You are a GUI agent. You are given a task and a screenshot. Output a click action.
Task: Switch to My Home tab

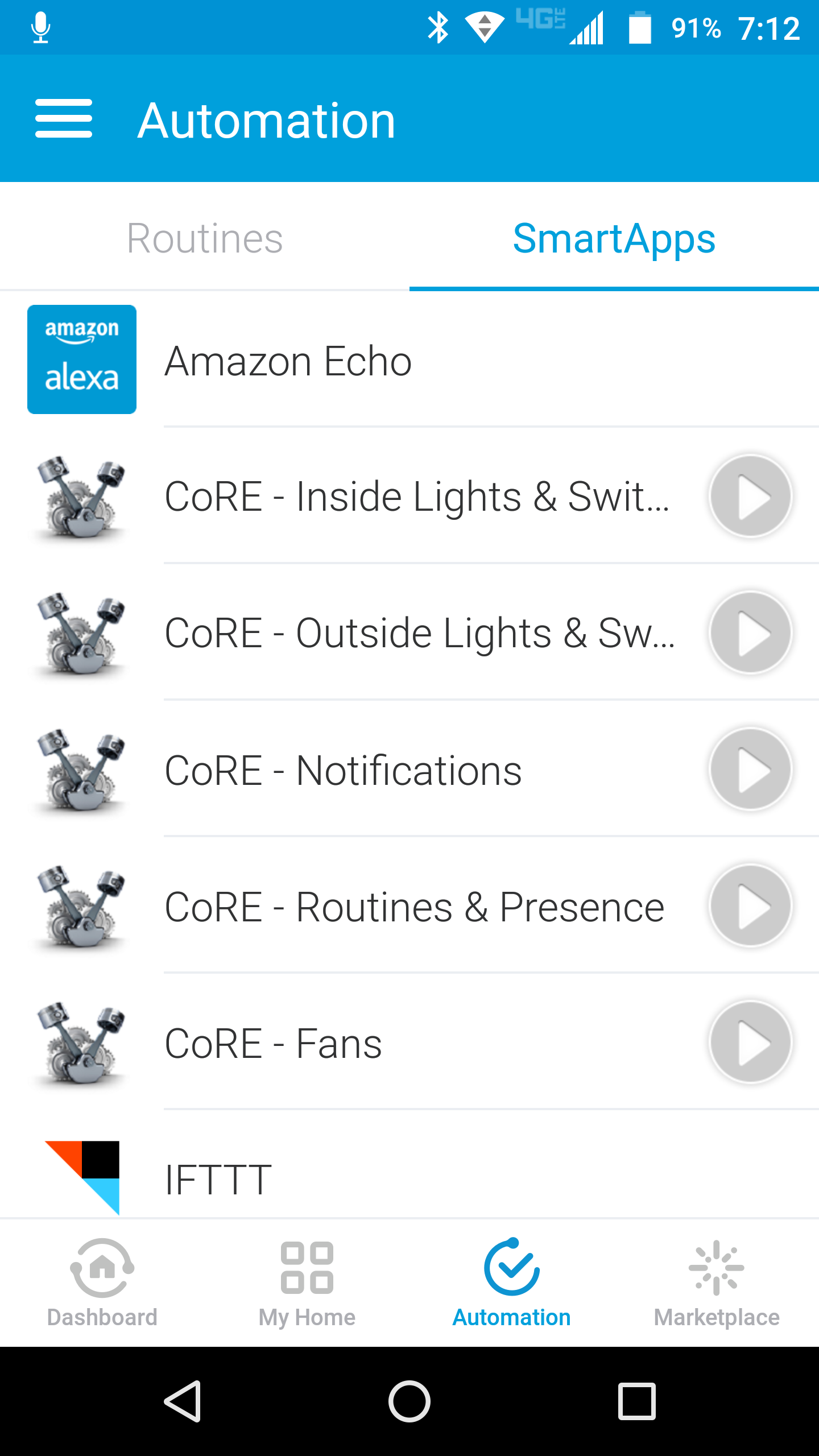[307, 1283]
